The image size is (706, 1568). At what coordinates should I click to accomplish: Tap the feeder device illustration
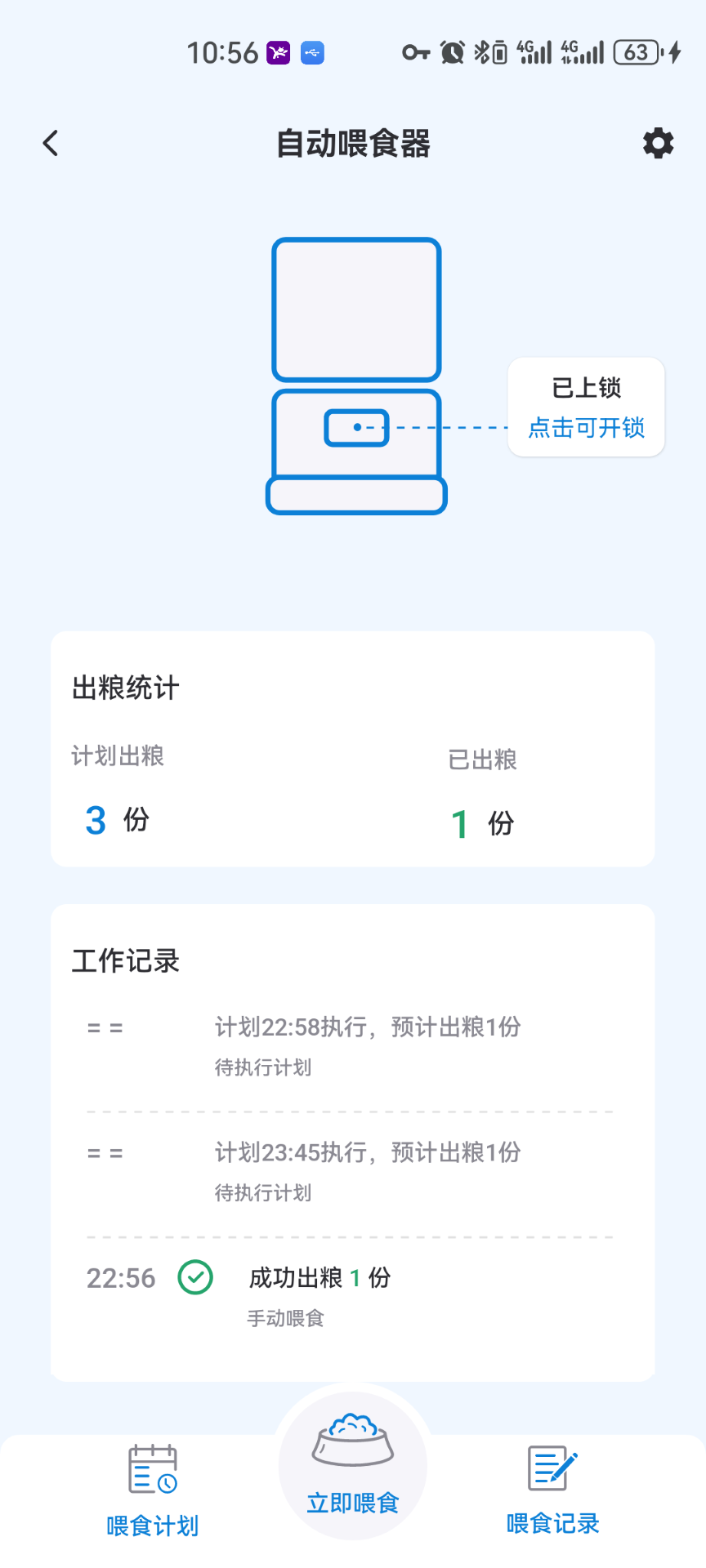(x=356, y=367)
